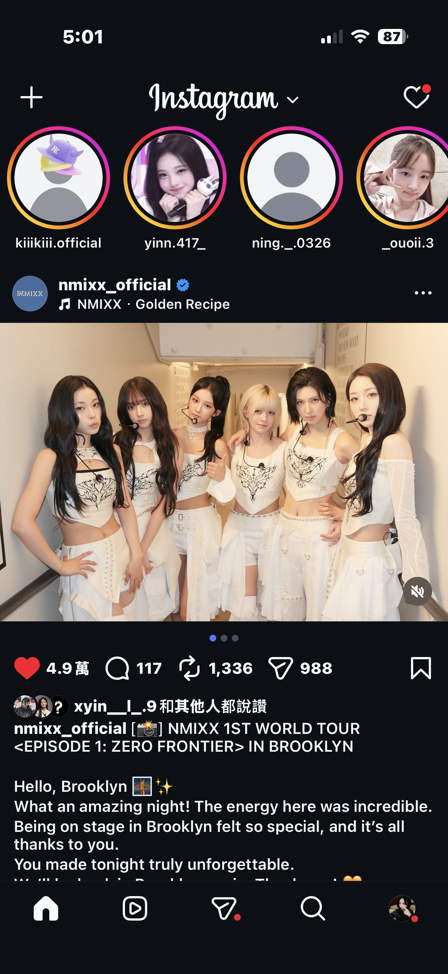This screenshot has width=448, height=974.
Task: Bookmark the nmixx_official post
Action: coord(421,668)
